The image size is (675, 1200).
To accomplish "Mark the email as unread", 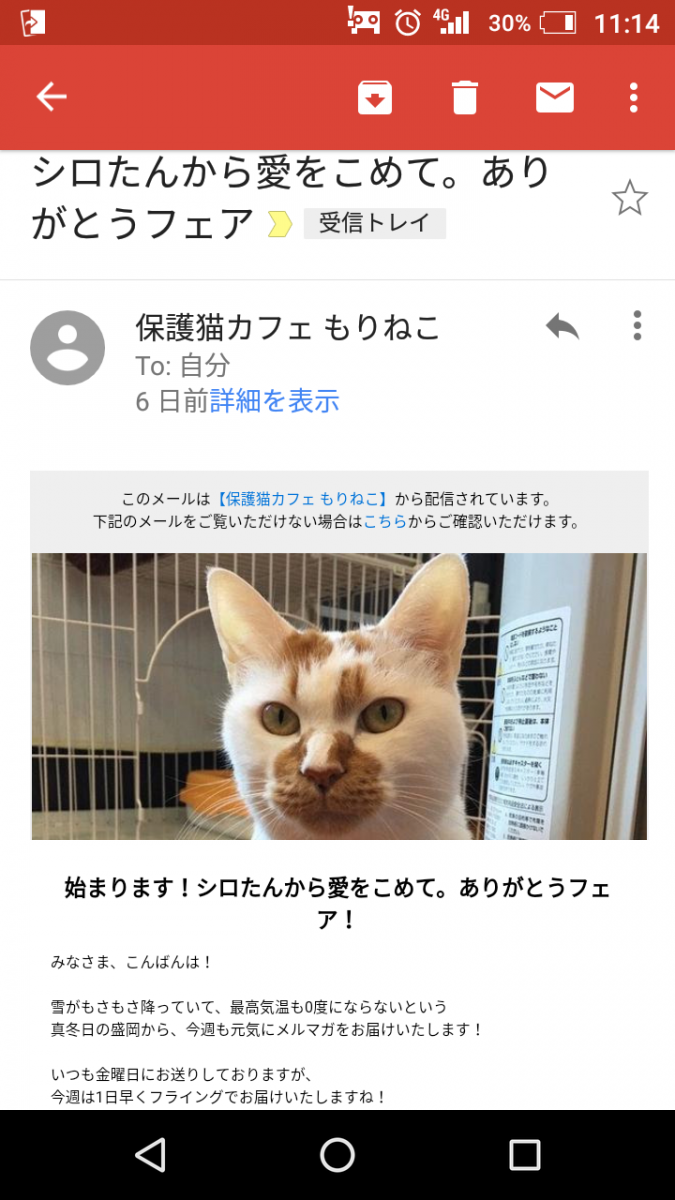I will 554,97.
